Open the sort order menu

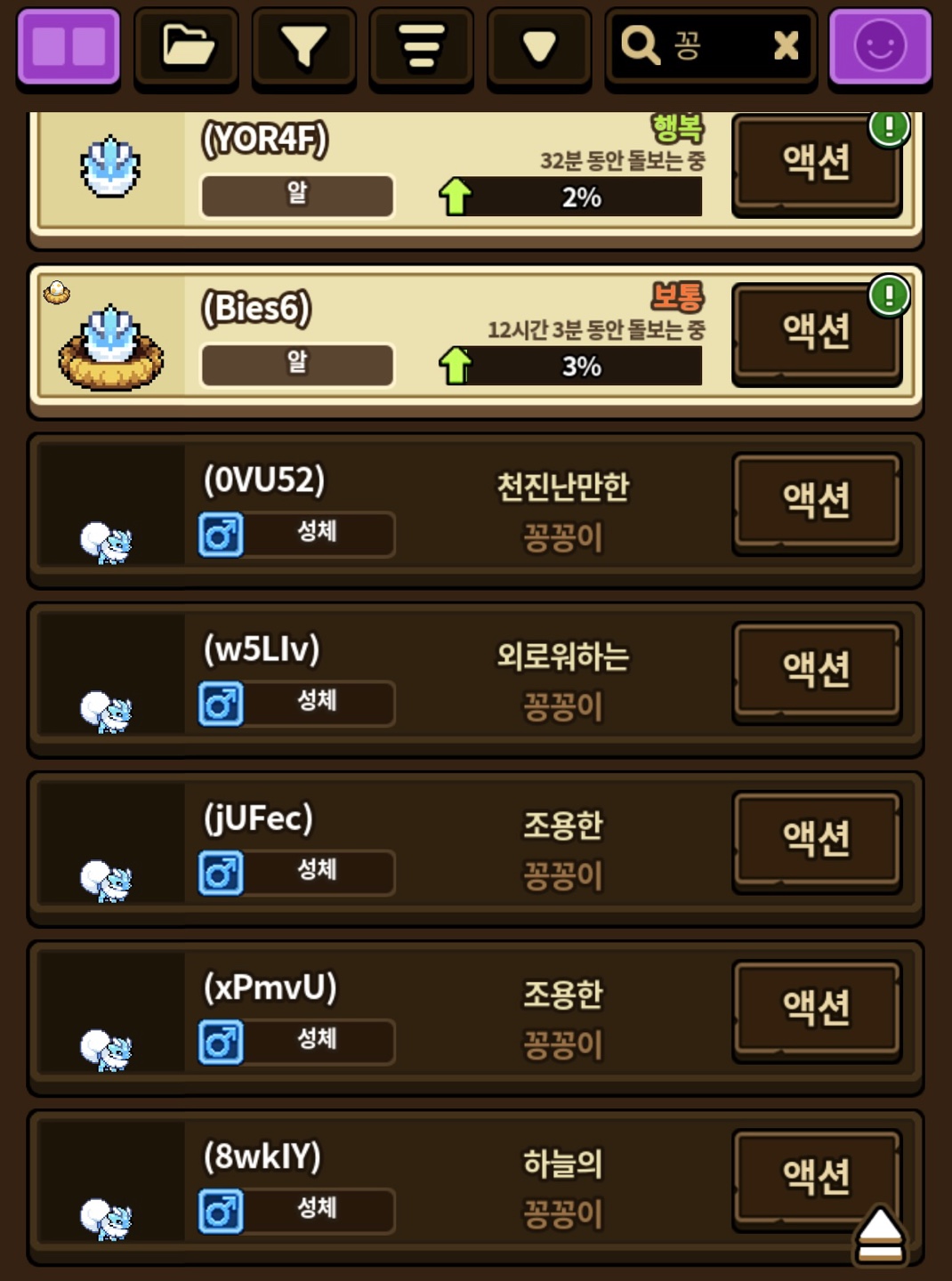tap(421, 46)
